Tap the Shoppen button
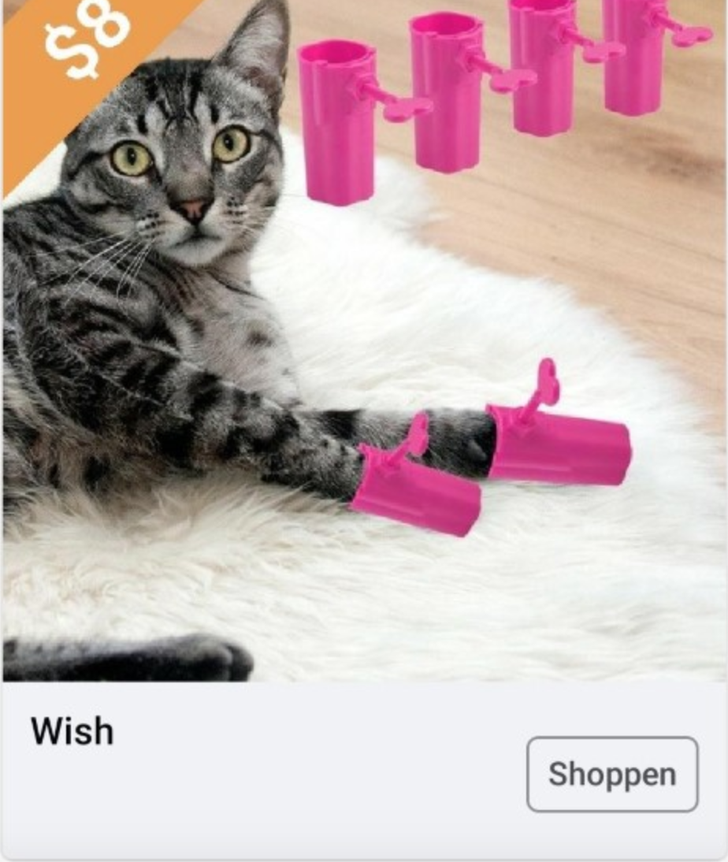728x862 pixels. [x=612, y=774]
